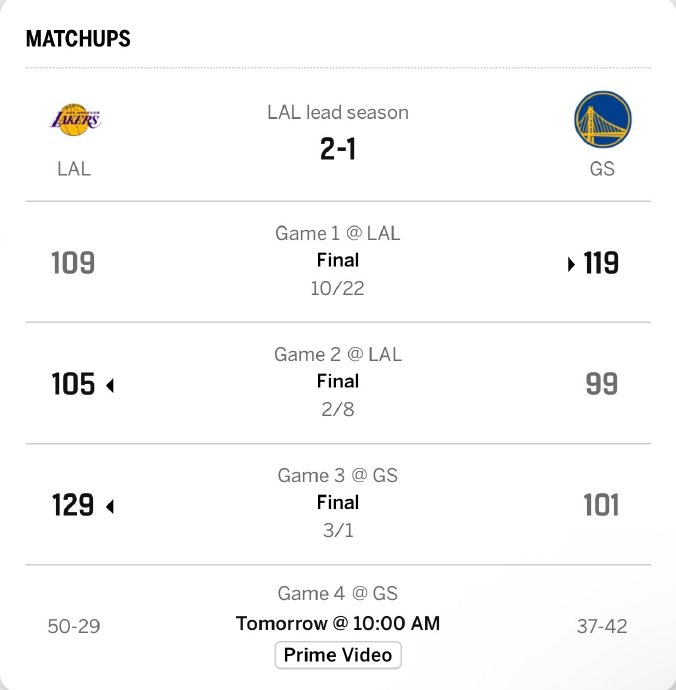
Task: View Game 3 final from 3/1
Action: point(338,503)
